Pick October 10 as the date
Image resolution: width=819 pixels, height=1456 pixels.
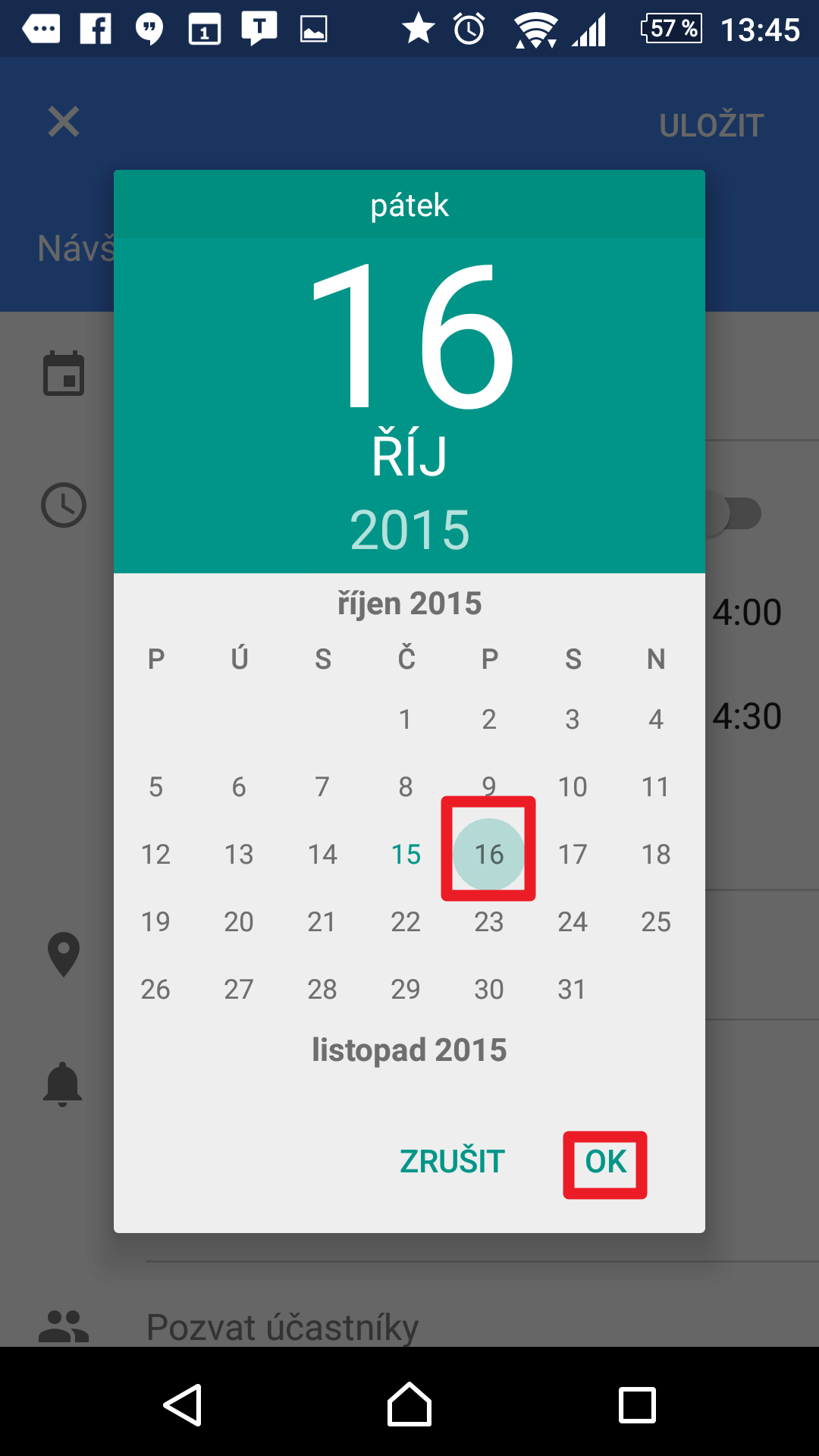[x=573, y=787]
